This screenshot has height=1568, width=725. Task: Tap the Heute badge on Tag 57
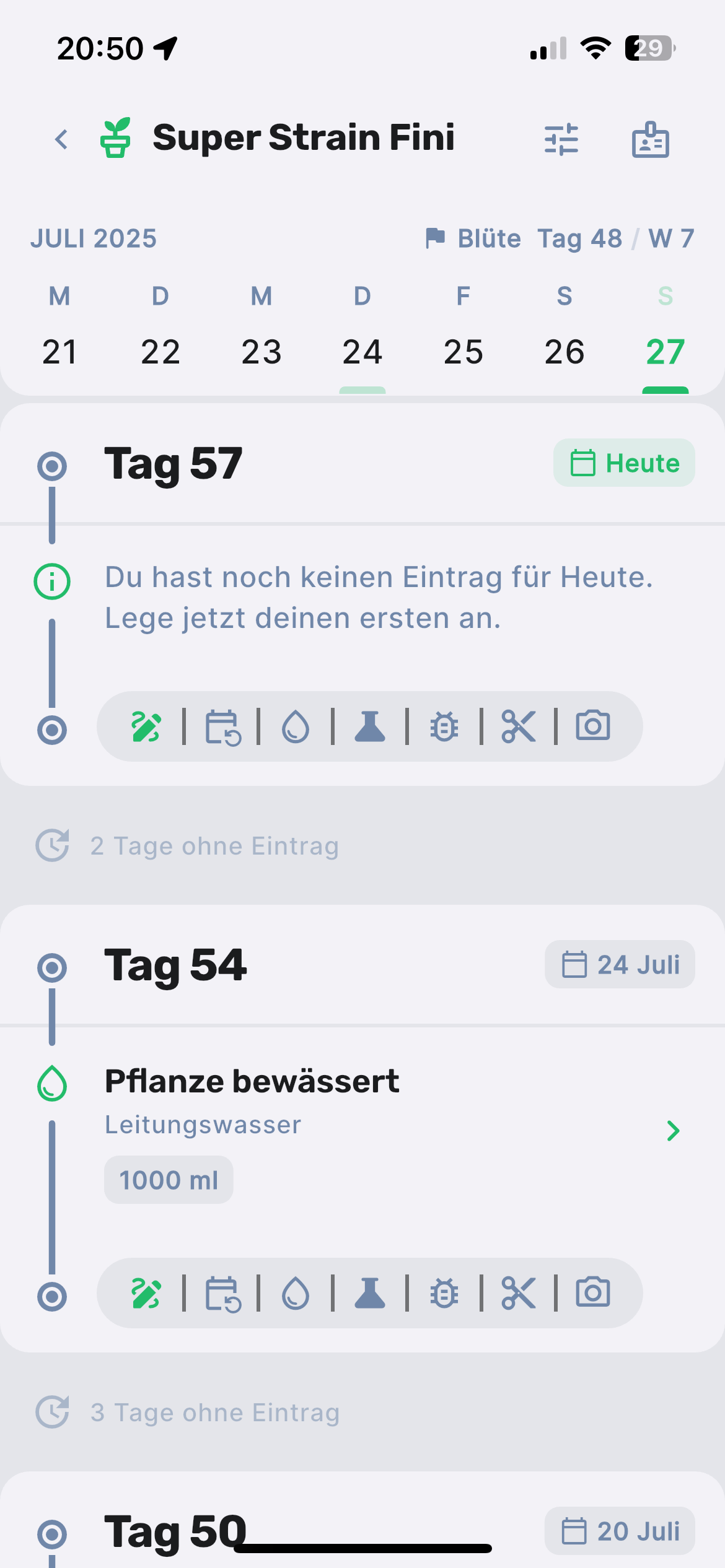tap(624, 463)
